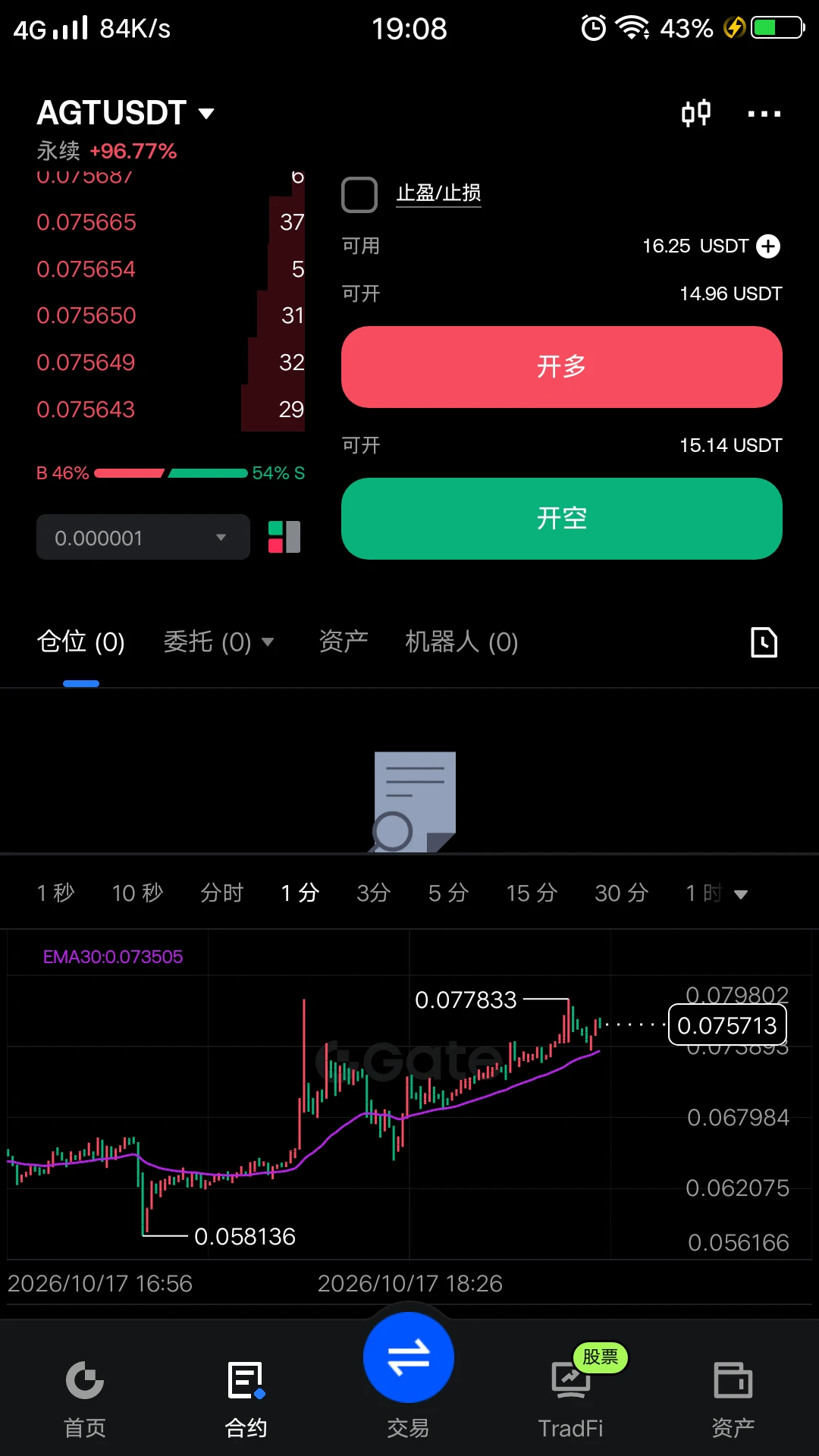Open the TradFi tab
This screenshot has height=1456, width=819.
(x=570, y=1399)
